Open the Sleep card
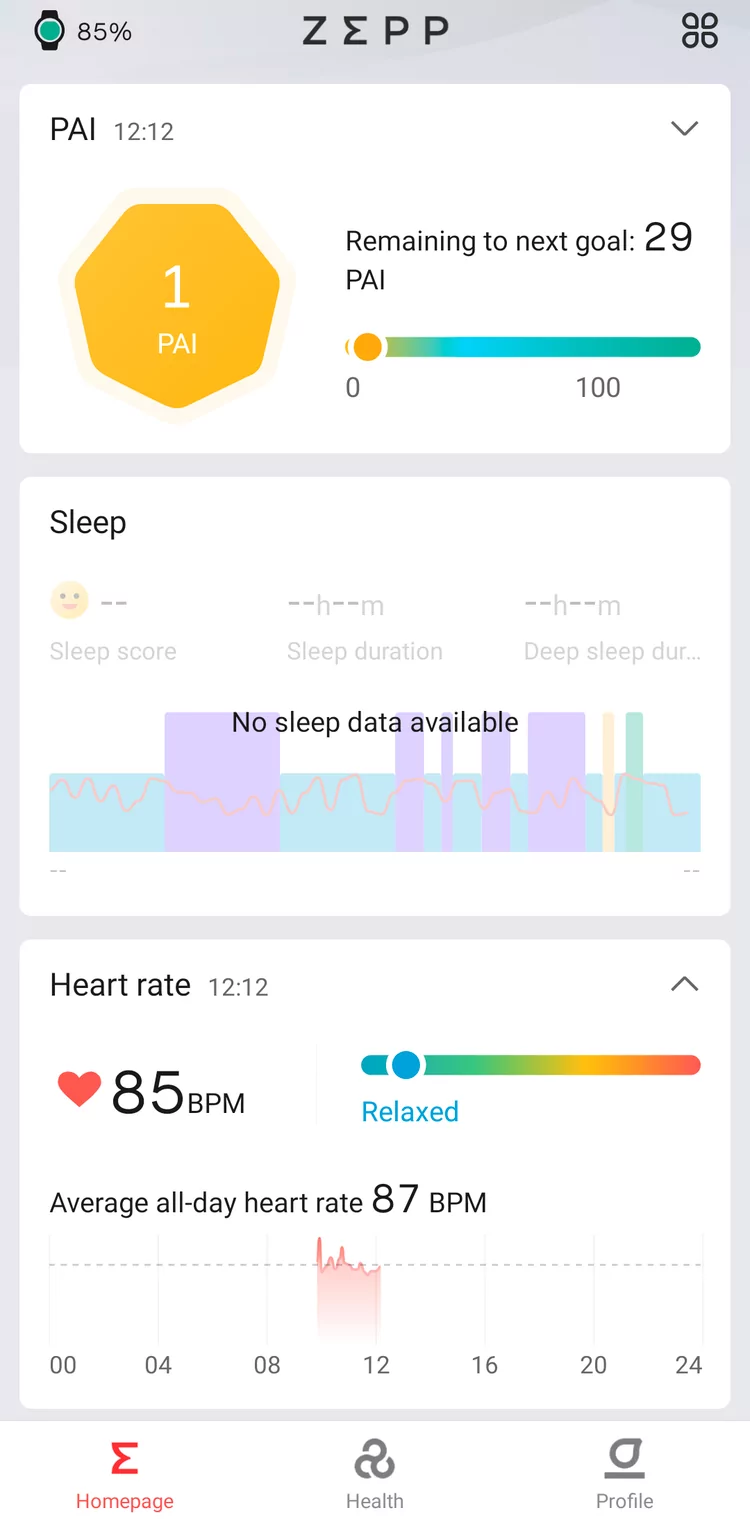This screenshot has height=1519, width=750. click(x=375, y=696)
